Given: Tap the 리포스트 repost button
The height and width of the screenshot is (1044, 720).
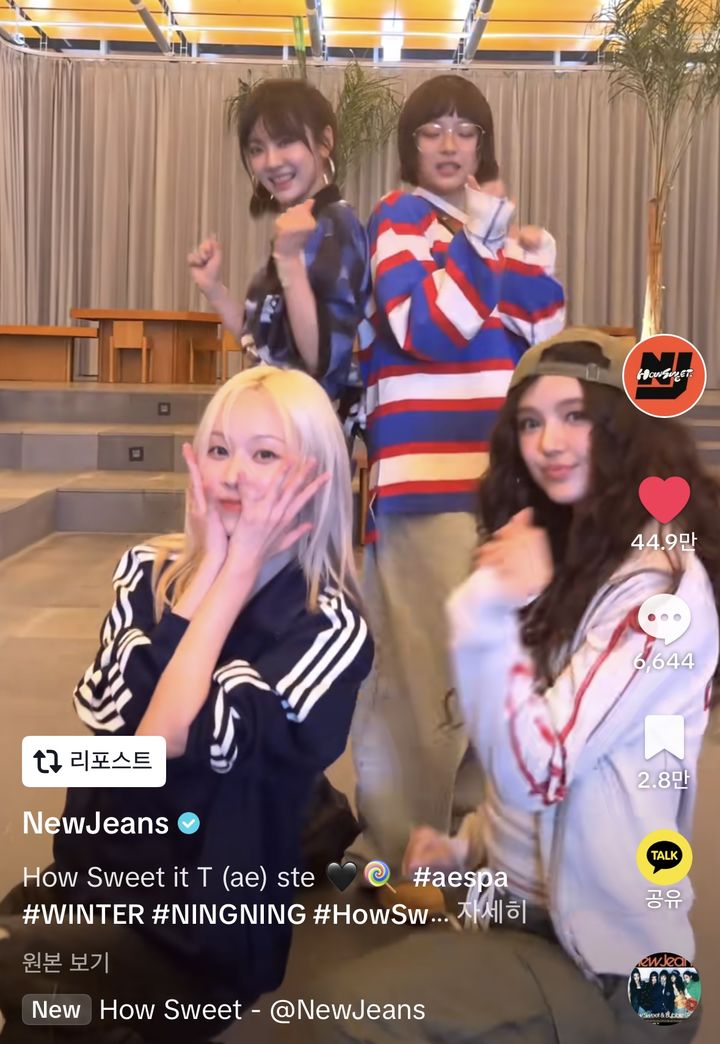Looking at the screenshot, I should pos(94,762).
